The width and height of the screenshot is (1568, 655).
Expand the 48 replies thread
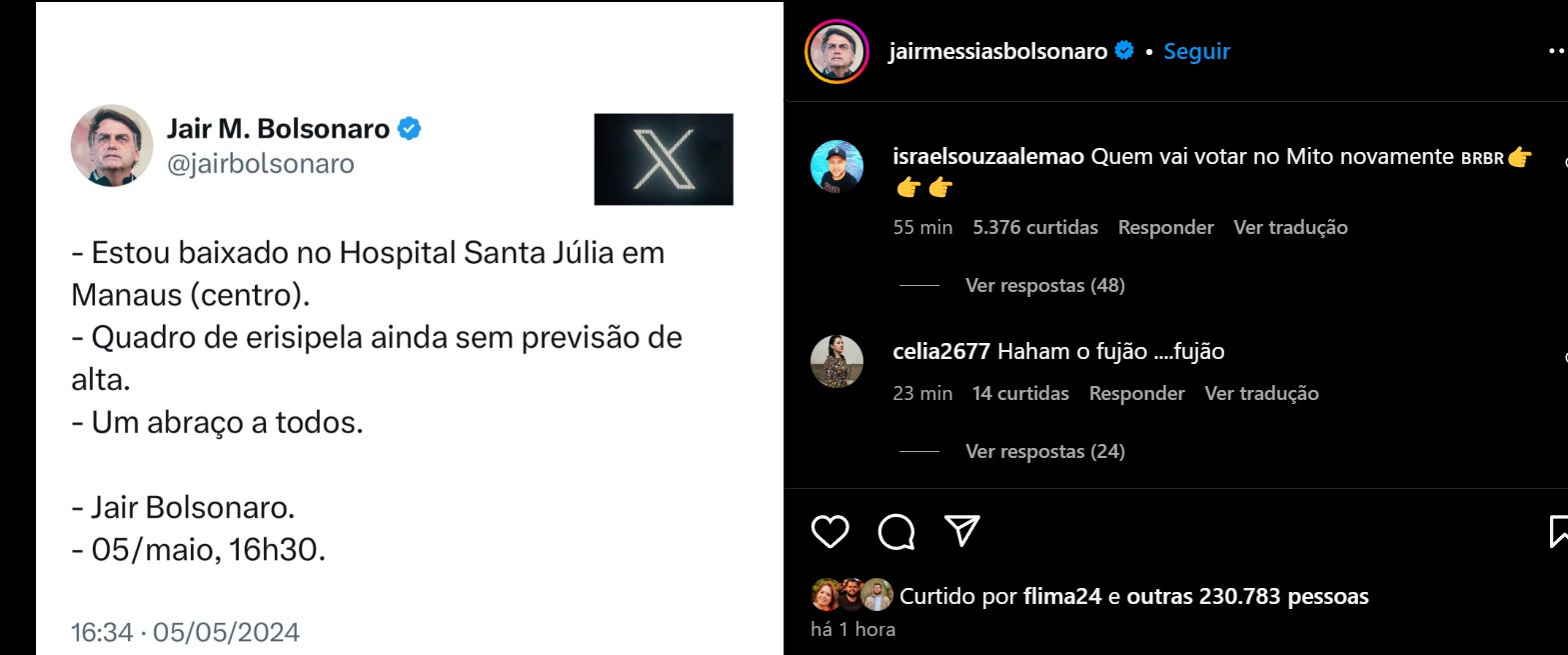(x=1044, y=286)
